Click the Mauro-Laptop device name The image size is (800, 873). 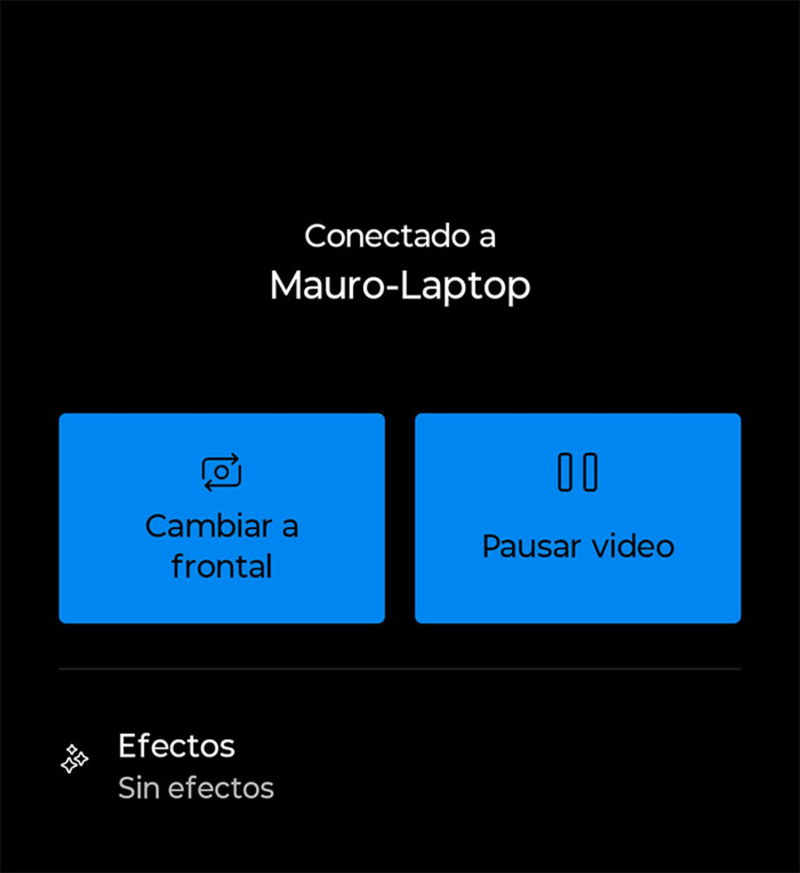point(399,285)
